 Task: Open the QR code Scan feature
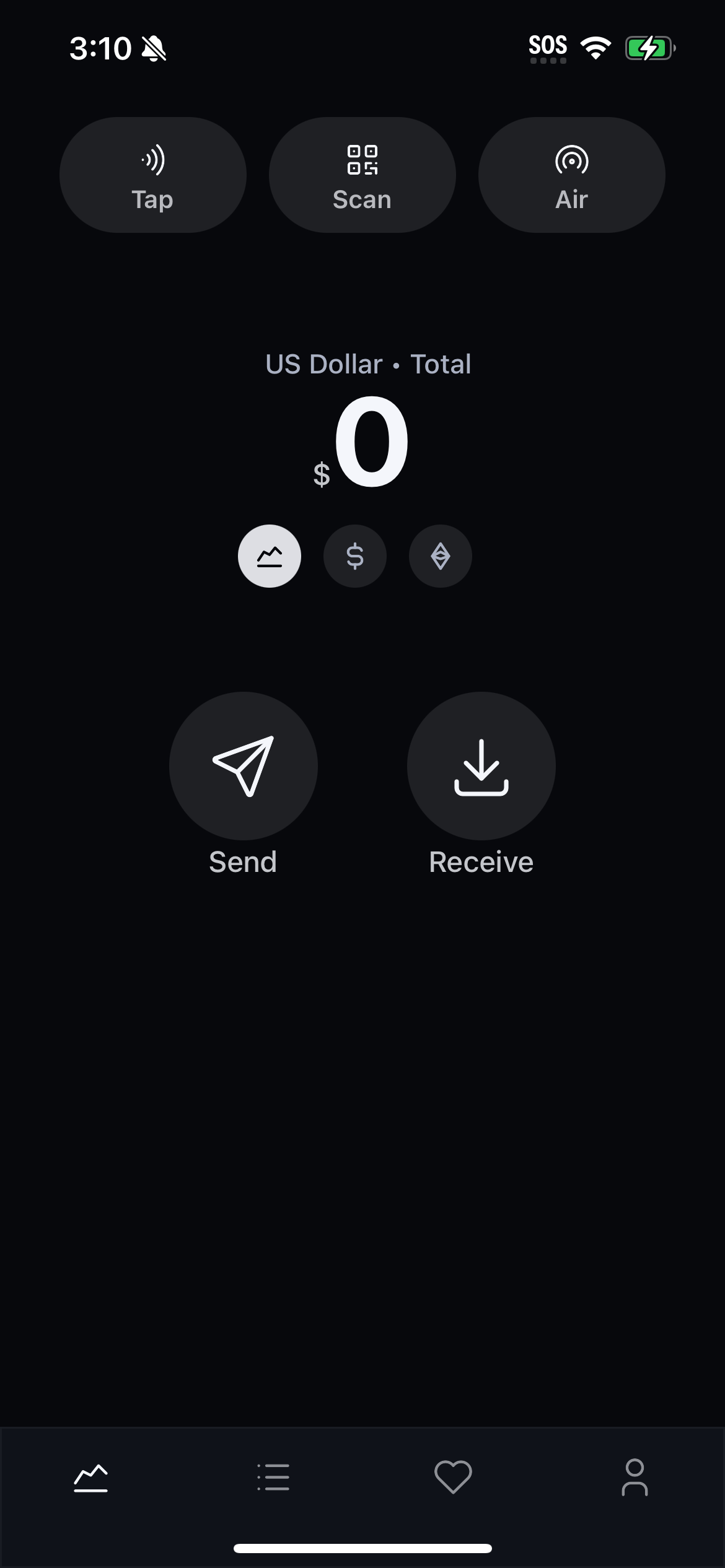coord(362,174)
